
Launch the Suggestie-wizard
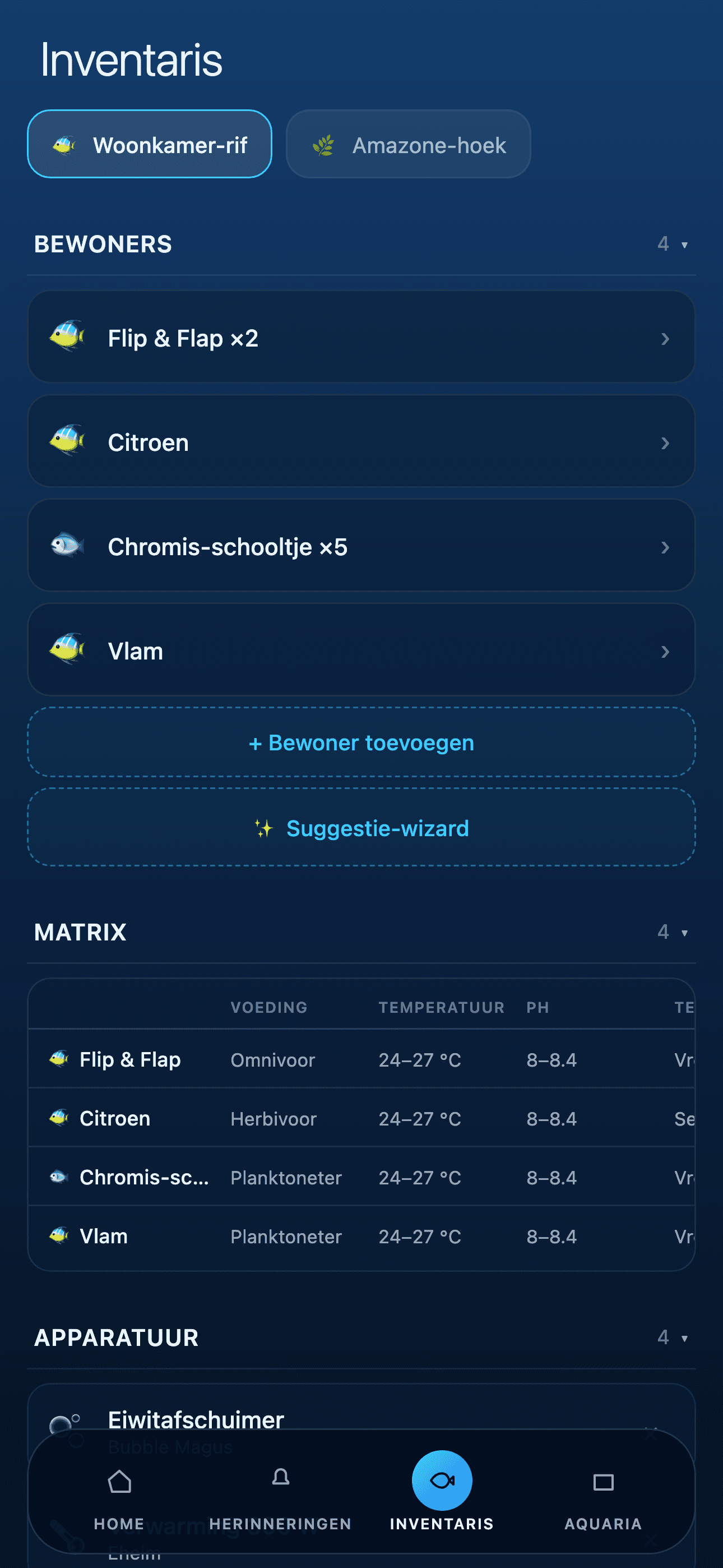pyautogui.click(x=361, y=827)
